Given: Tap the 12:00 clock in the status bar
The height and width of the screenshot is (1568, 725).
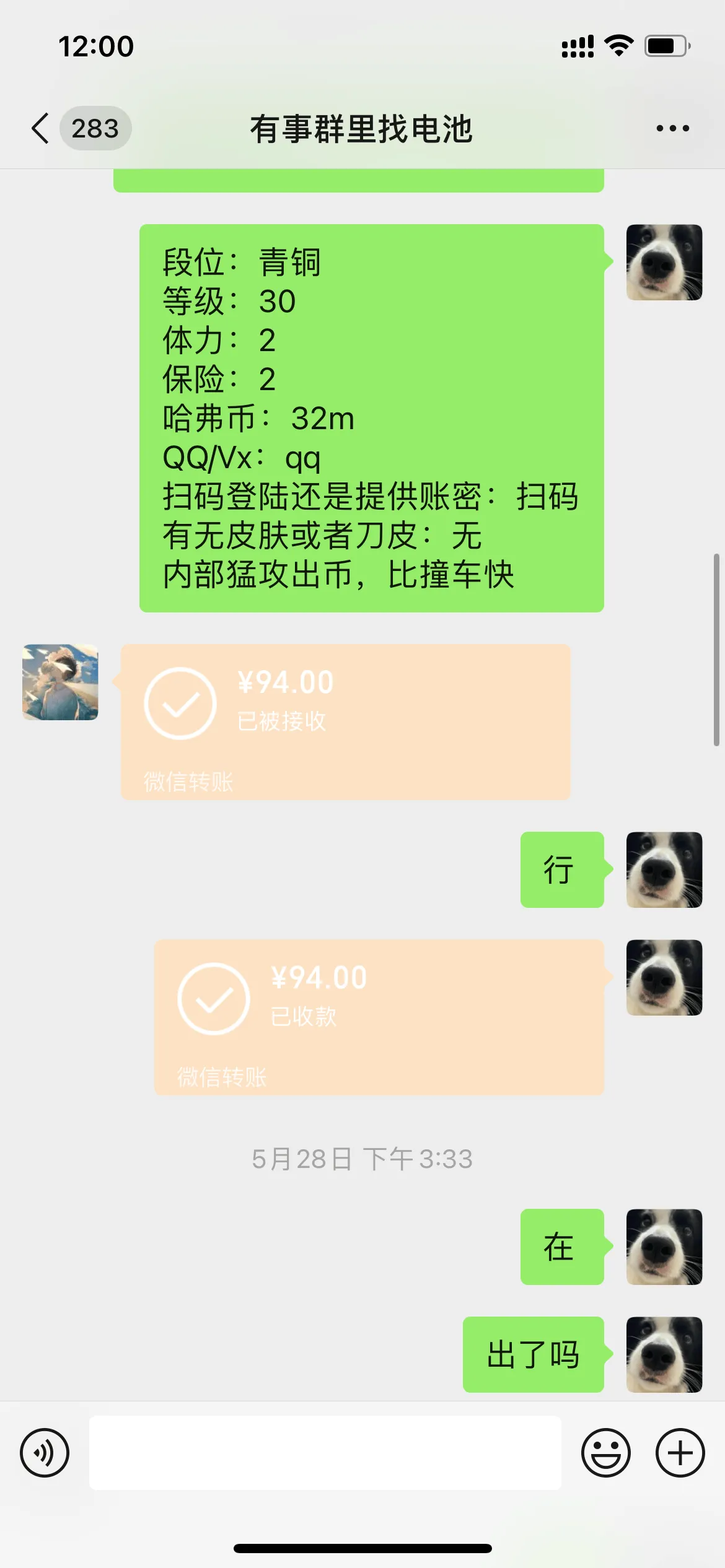Looking at the screenshot, I should point(95,45).
